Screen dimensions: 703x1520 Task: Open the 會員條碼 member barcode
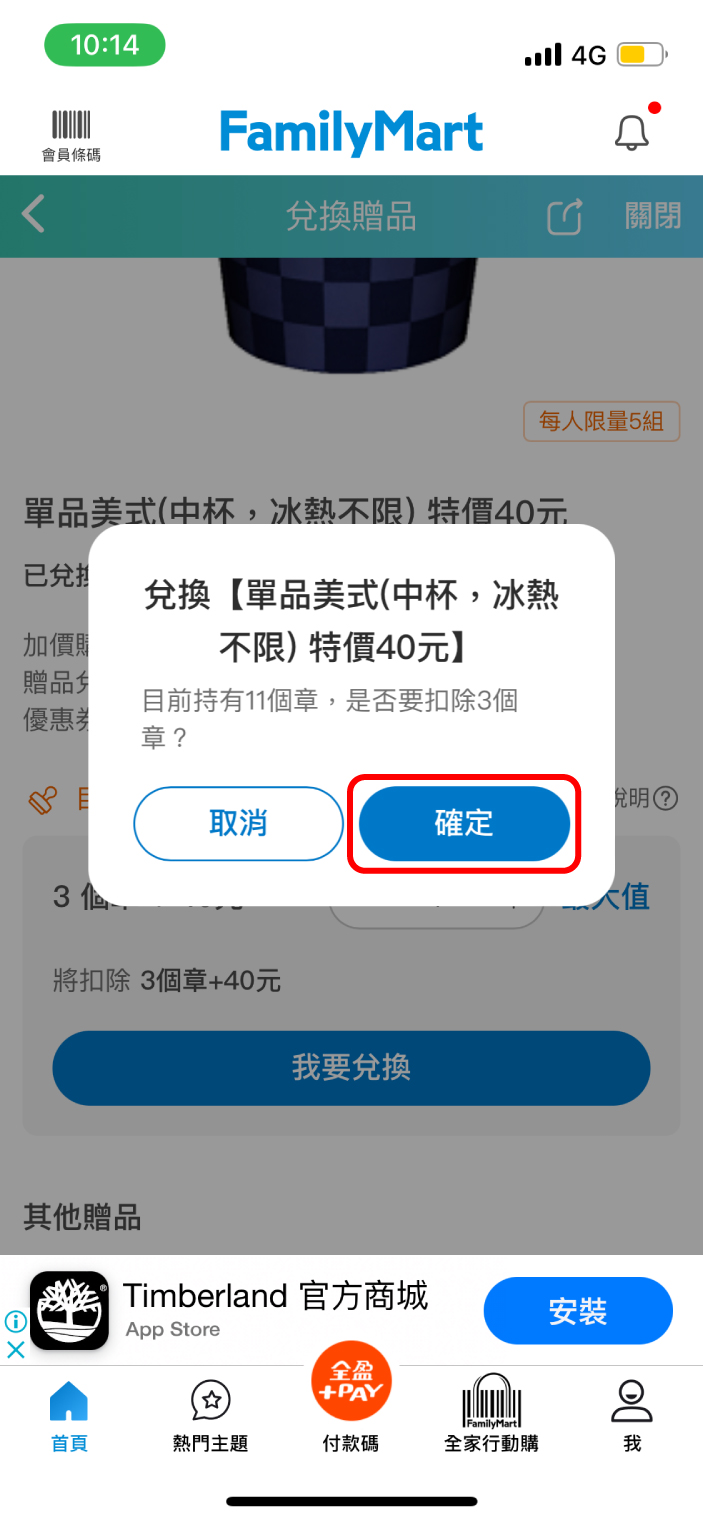pos(71,135)
